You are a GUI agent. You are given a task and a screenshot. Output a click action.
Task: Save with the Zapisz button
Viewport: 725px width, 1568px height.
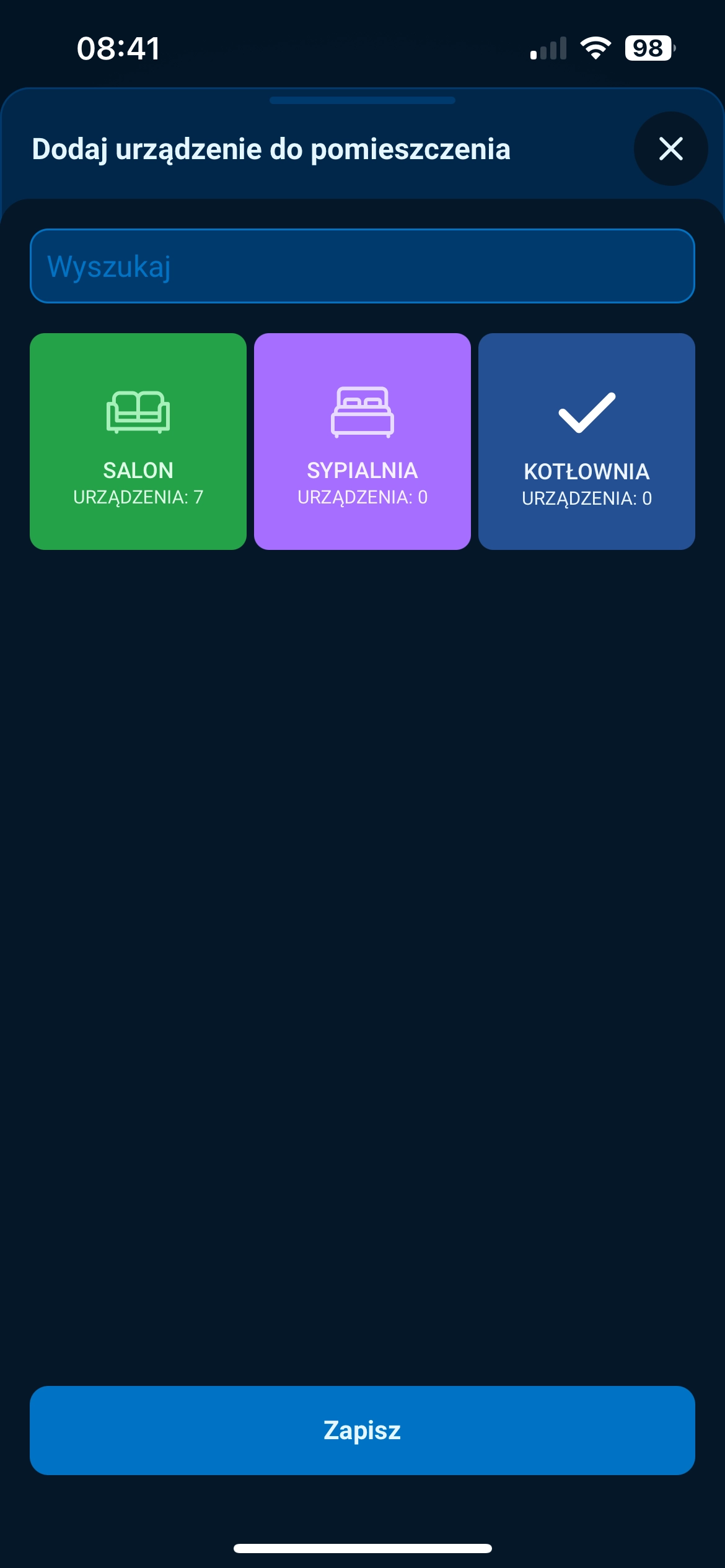tap(362, 1431)
